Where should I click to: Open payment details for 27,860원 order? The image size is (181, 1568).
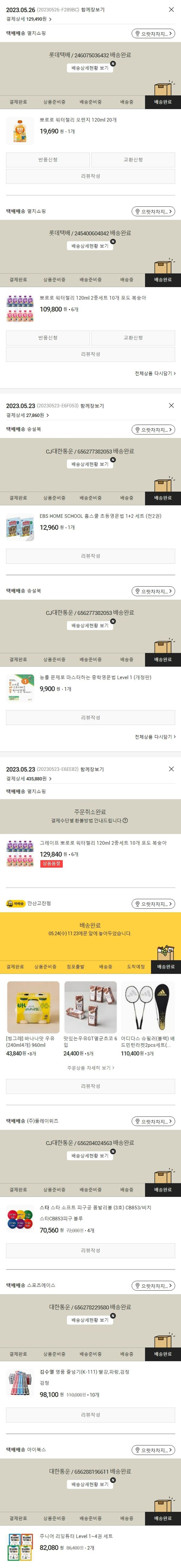point(28,415)
